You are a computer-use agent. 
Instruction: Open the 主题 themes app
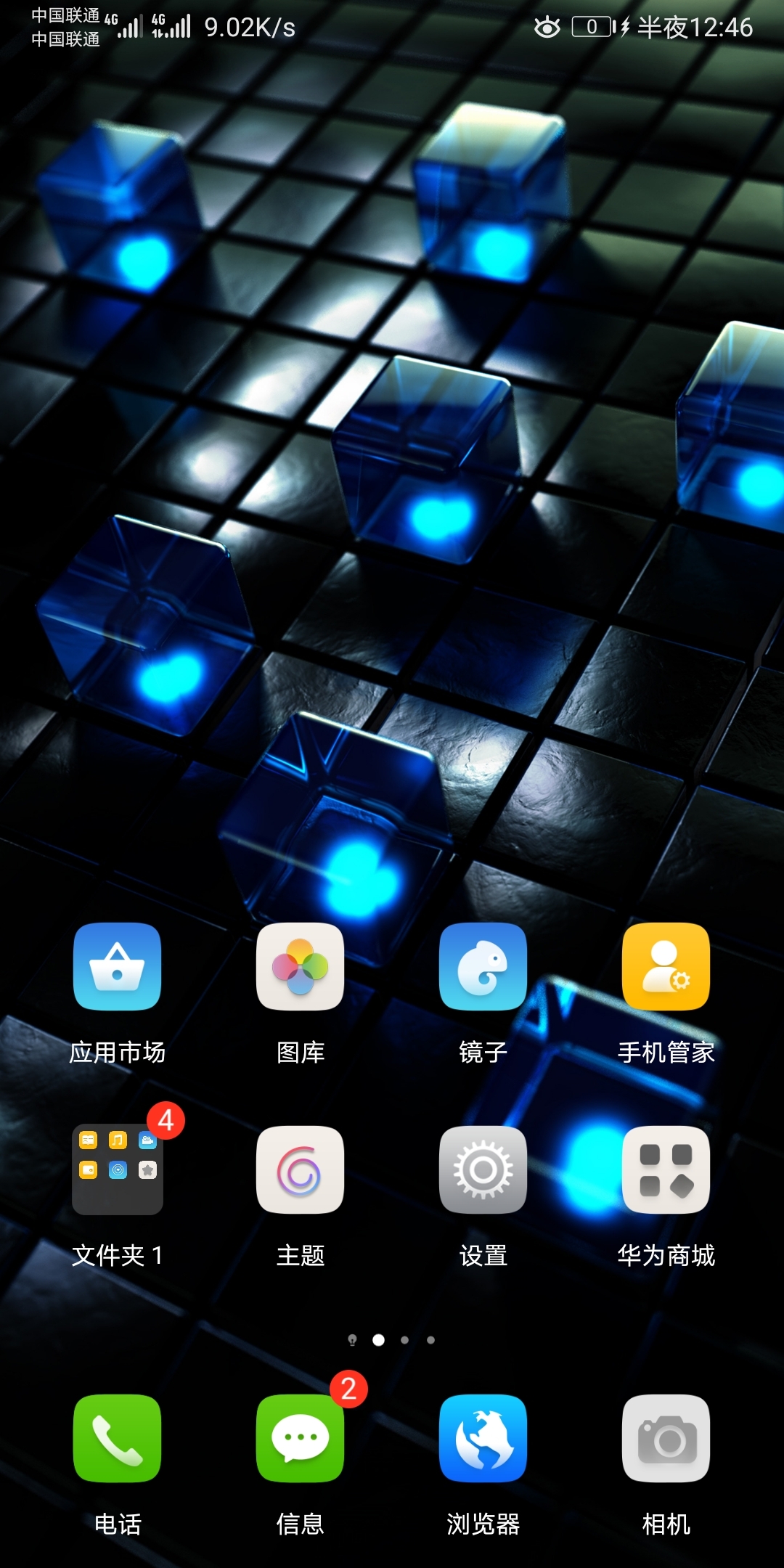tap(300, 1169)
